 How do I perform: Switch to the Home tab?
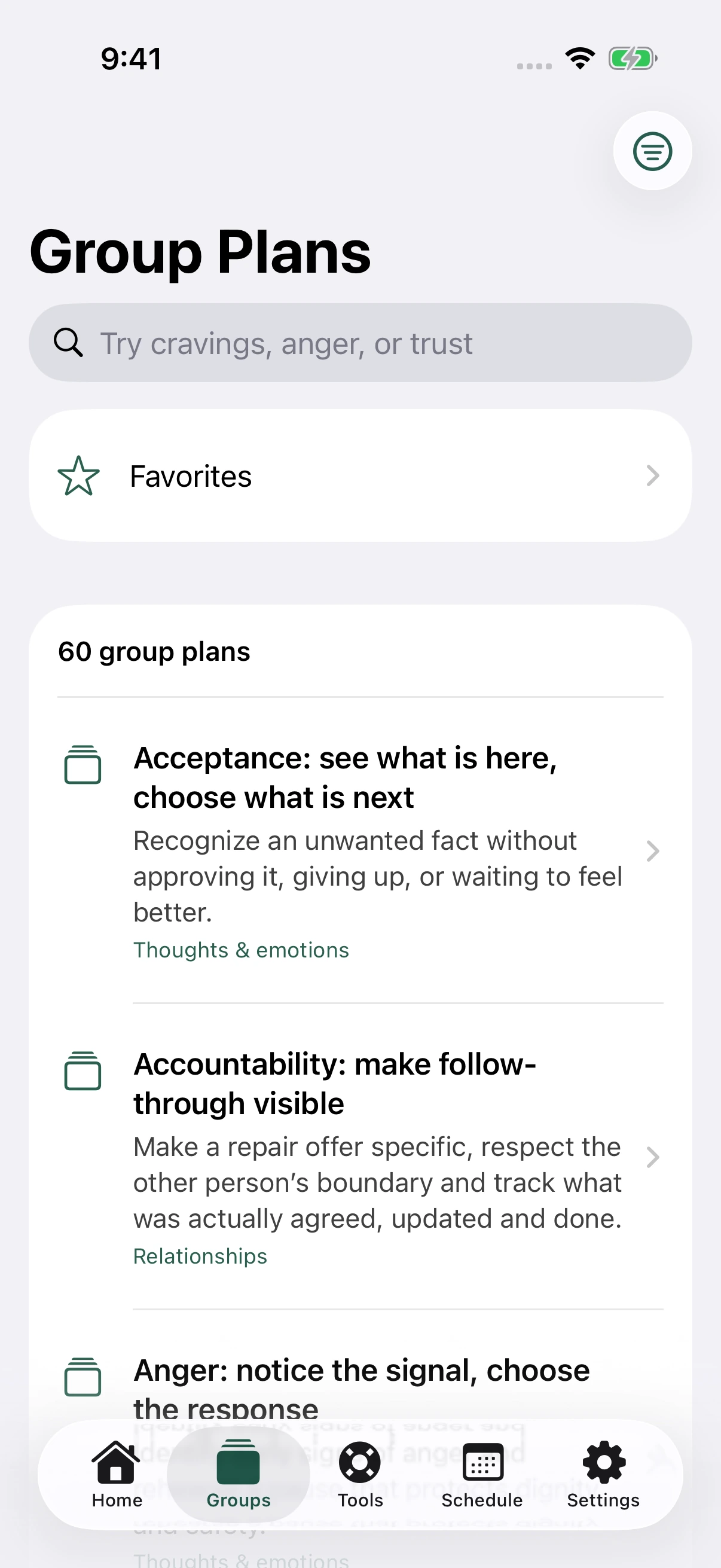pyautogui.click(x=117, y=1474)
